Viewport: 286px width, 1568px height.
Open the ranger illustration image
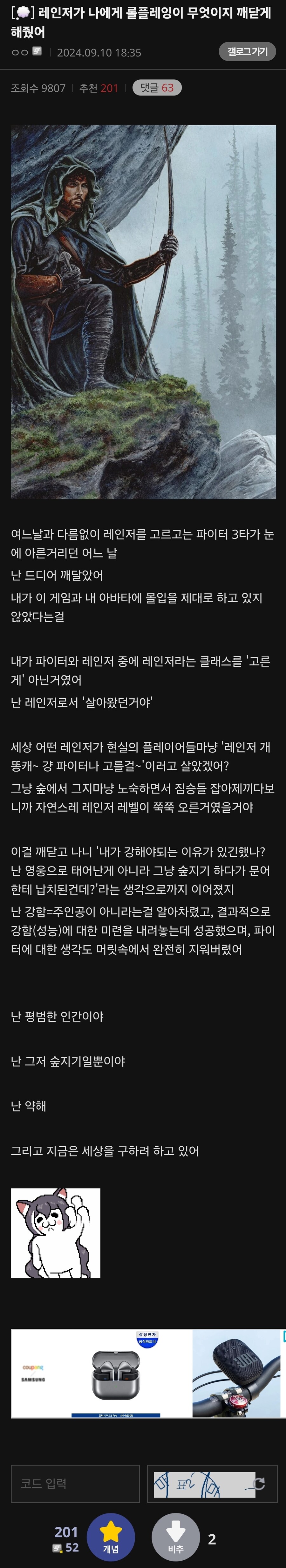[x=143, y=312]
